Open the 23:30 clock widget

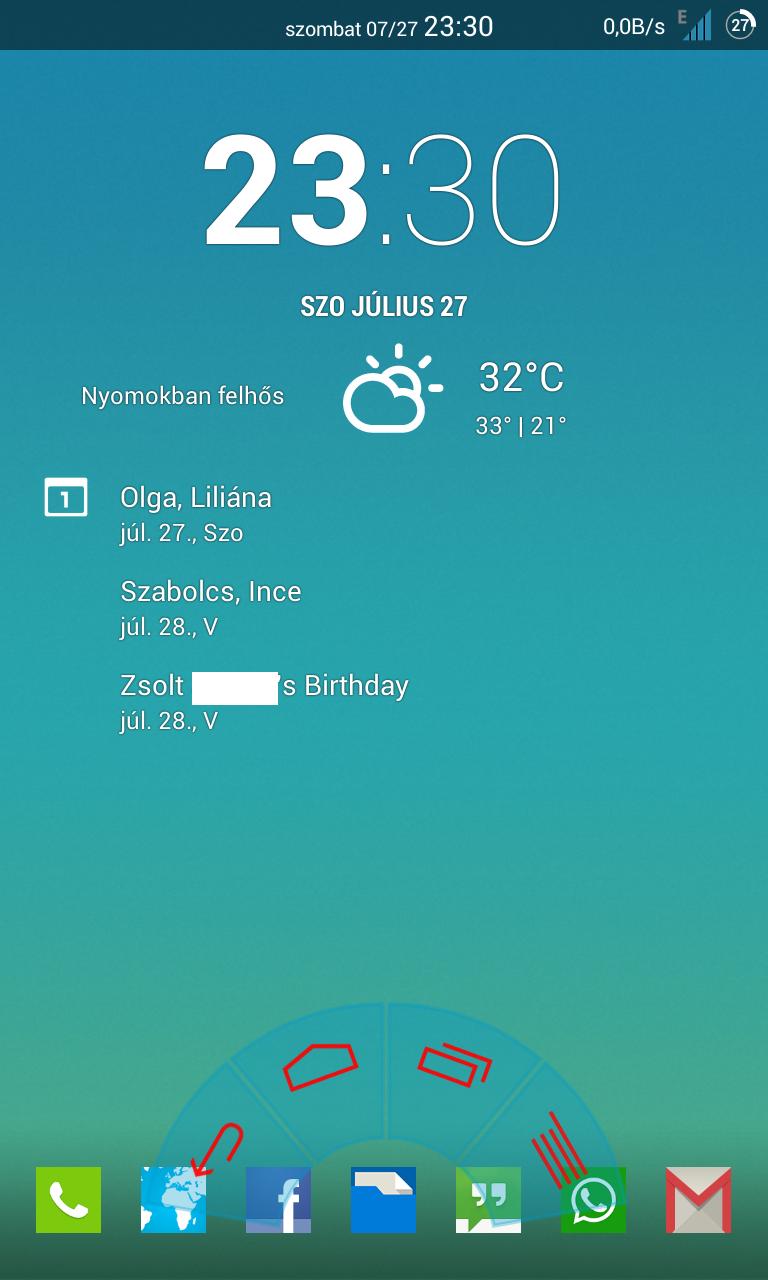click(383, 190)
